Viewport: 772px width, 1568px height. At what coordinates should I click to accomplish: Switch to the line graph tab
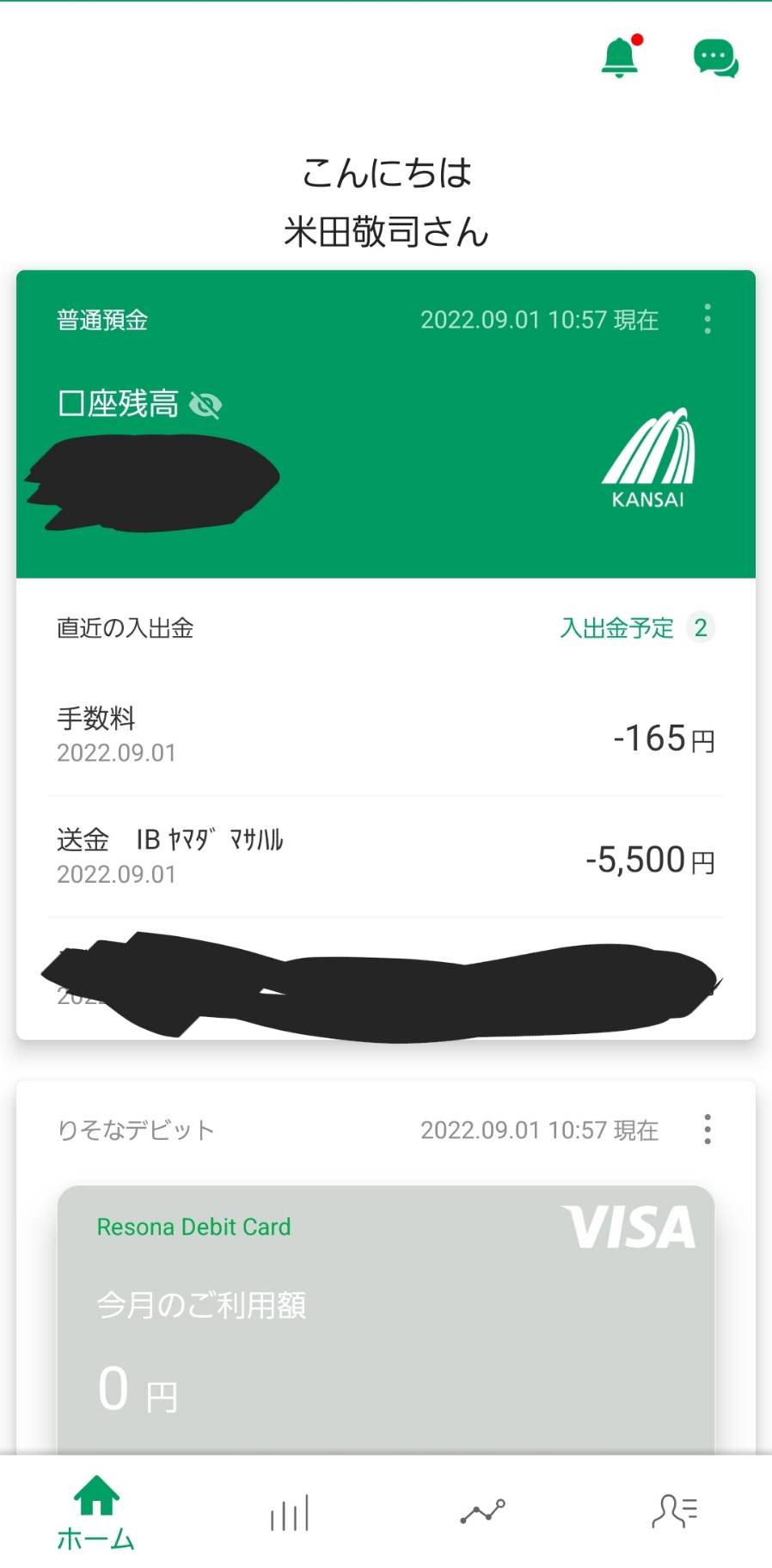pyautogui.click(x=482, y=1511)
